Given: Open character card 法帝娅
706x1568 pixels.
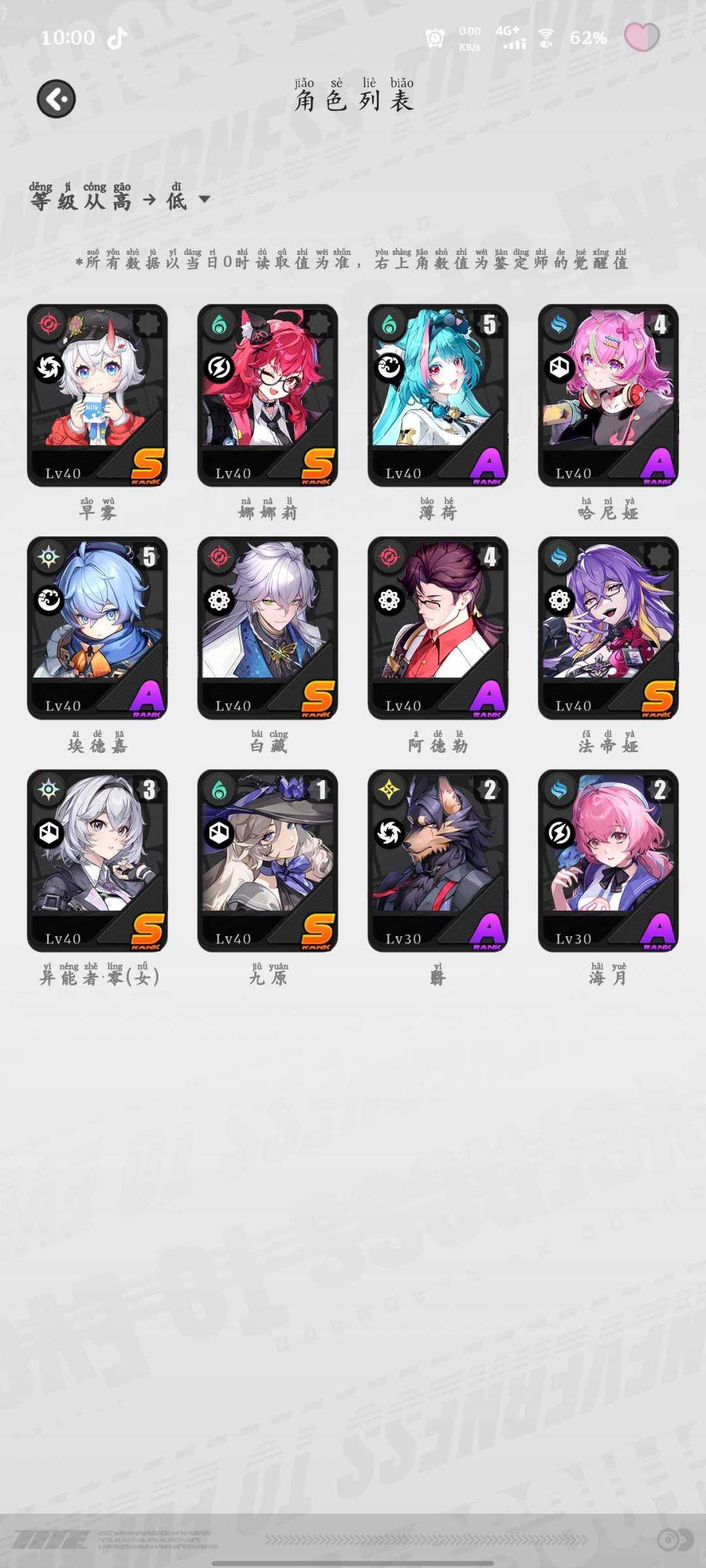Looking at the screenshot, I should 608,628.
